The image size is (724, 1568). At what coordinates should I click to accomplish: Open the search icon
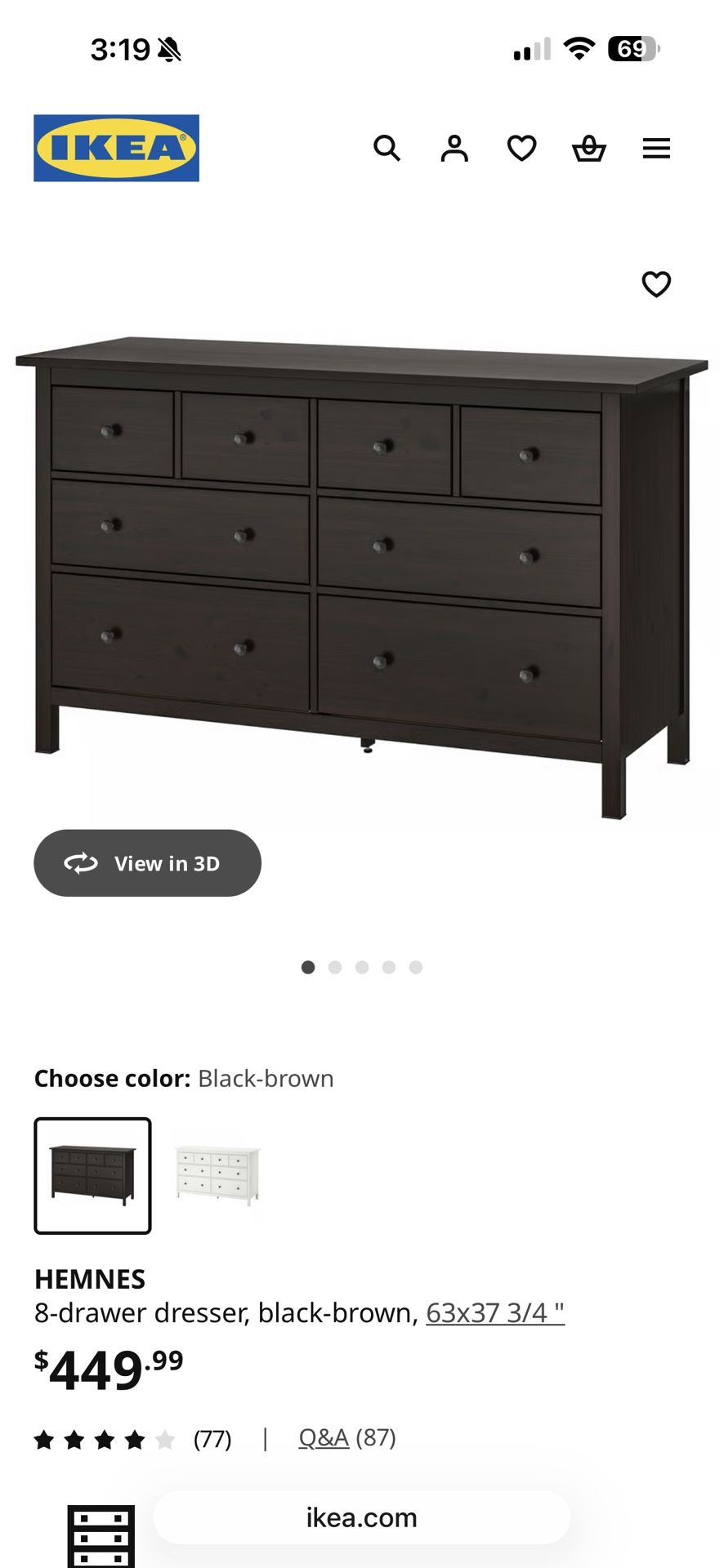pos(388,149)
